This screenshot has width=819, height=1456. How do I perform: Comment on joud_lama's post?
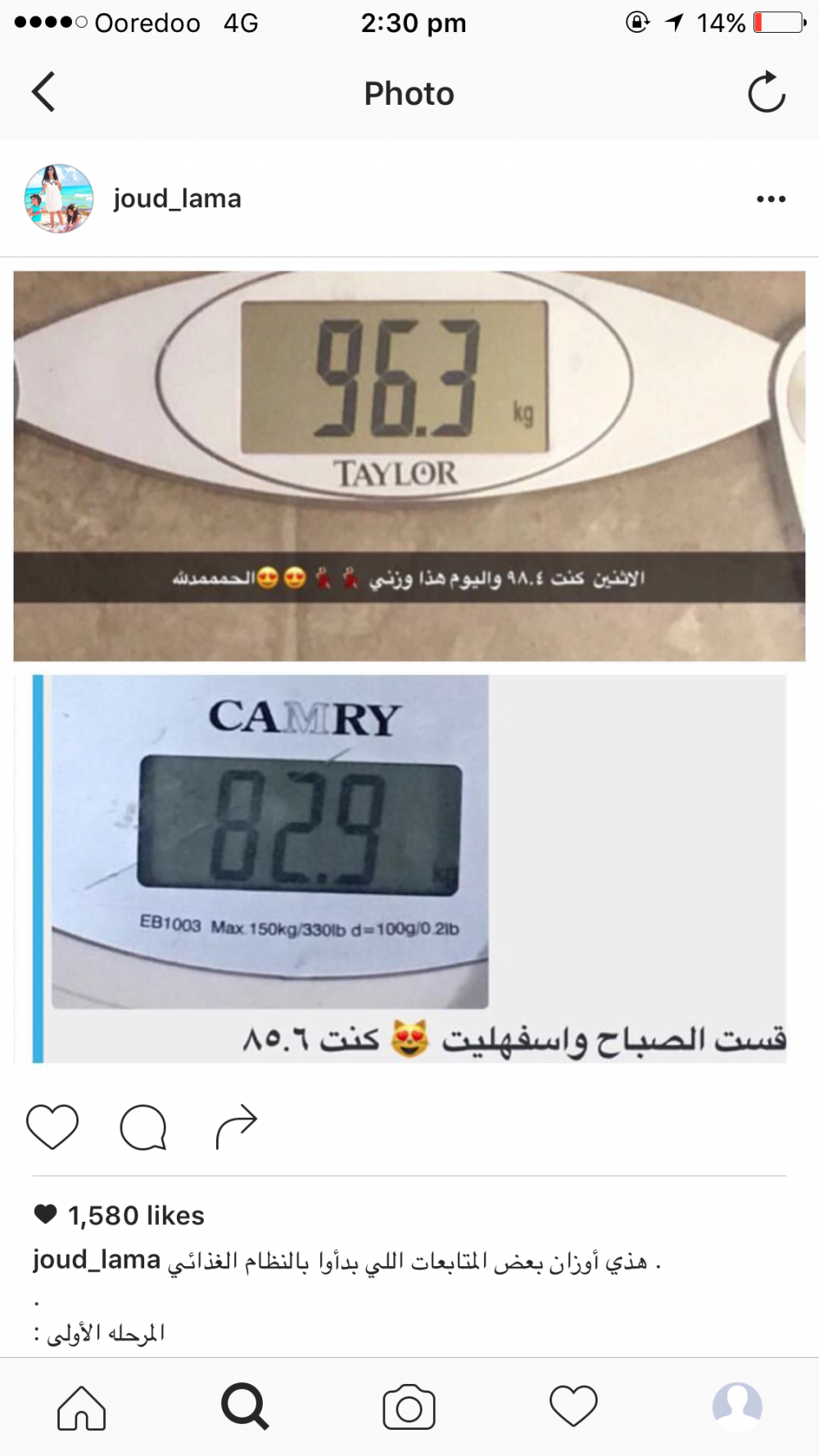[143, 1127]
